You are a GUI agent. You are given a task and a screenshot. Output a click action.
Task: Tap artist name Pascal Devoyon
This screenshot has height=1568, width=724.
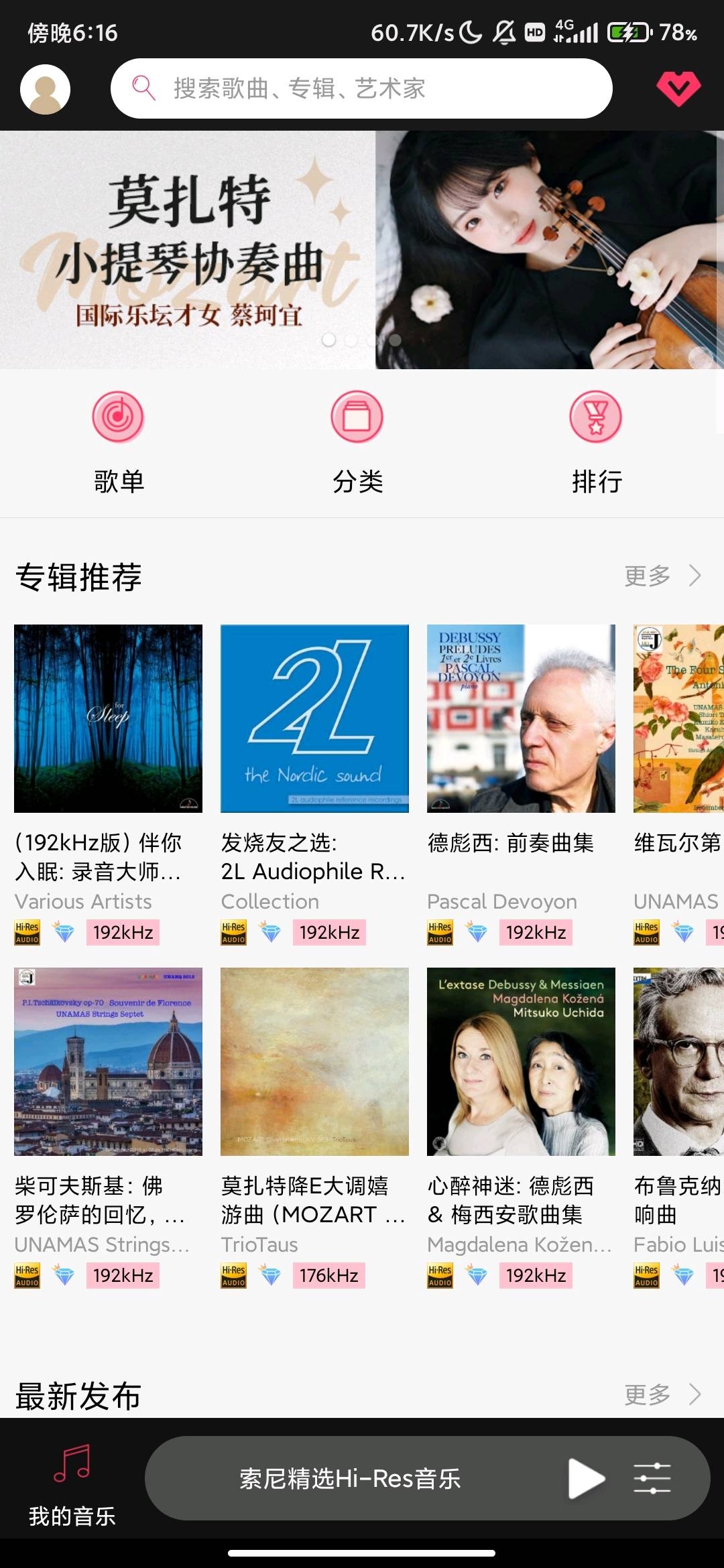point(501,901)
